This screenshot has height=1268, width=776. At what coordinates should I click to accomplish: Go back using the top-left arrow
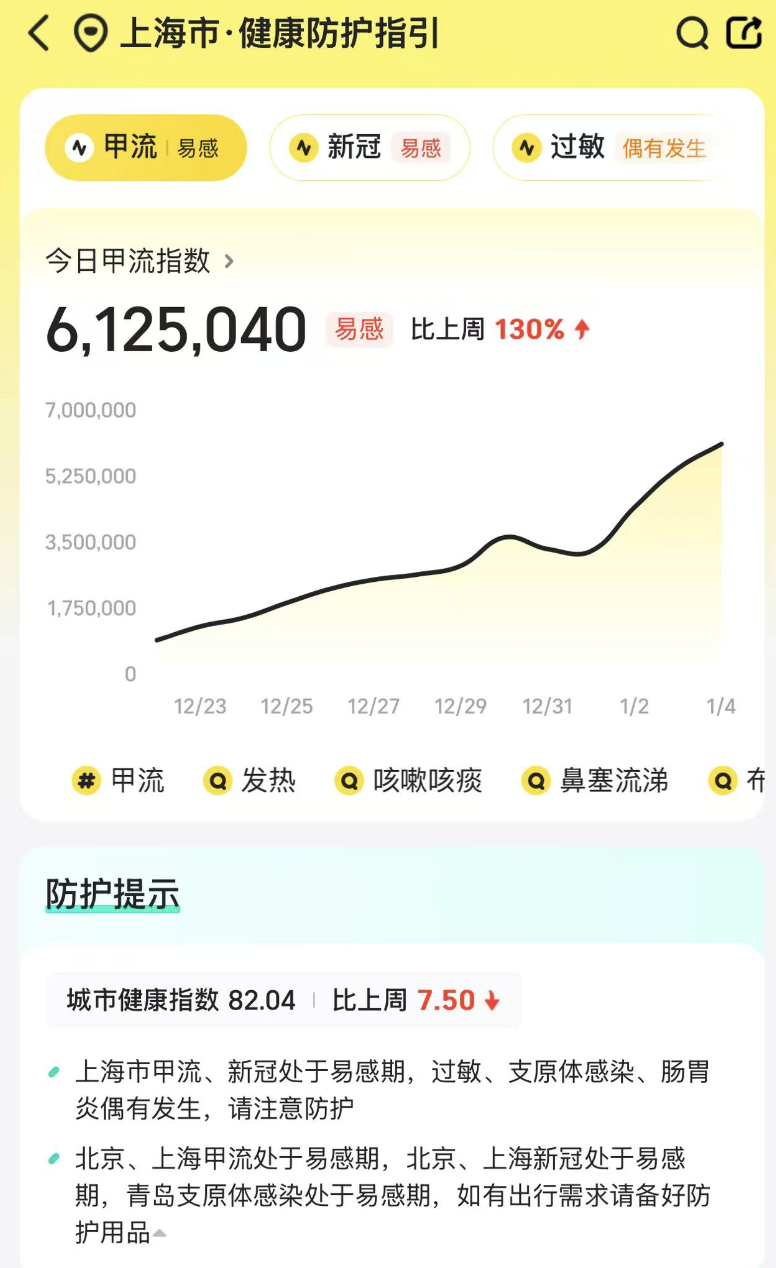[x=38, y=34]
